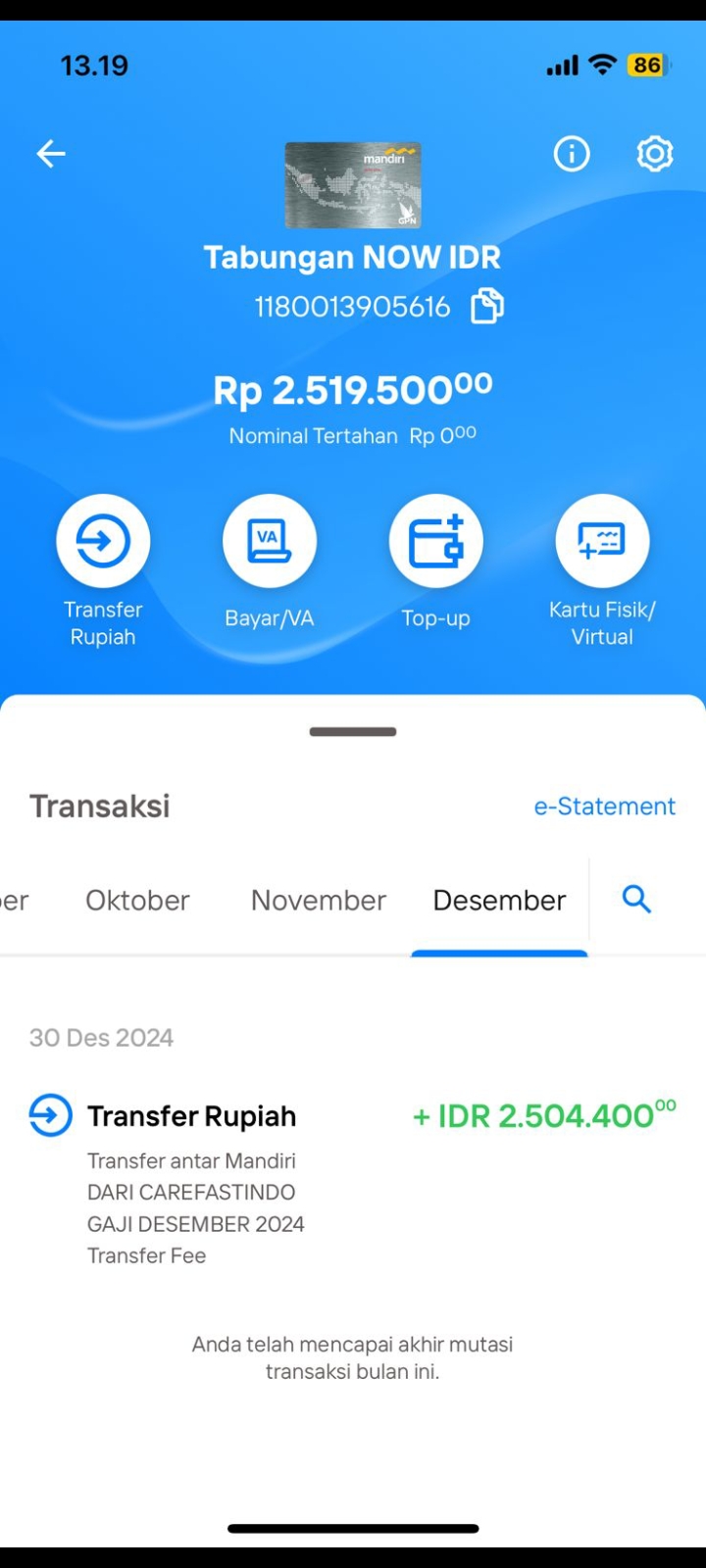Open the Top-up option
This screenshot has width=706, height=1568.
tap(436, 563)
